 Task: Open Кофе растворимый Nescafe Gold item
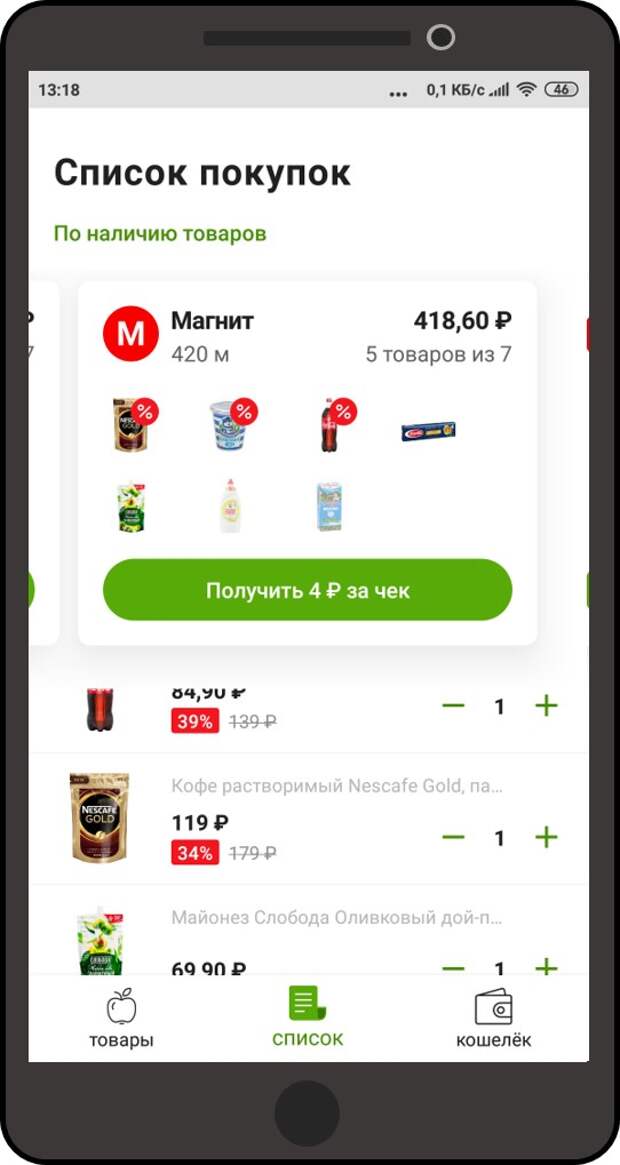point(336,786)
